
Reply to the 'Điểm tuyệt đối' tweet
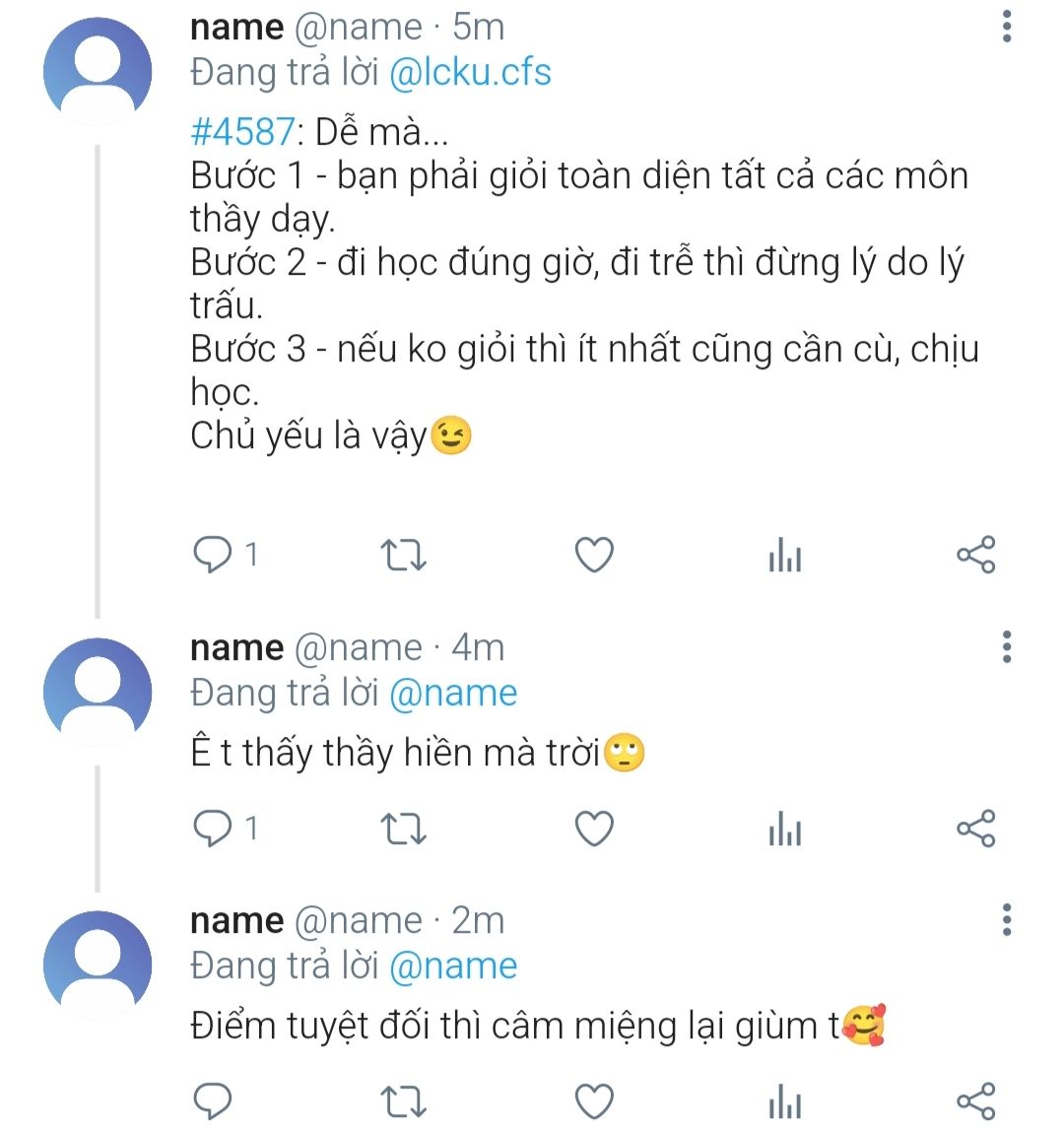click(213, 1101)
